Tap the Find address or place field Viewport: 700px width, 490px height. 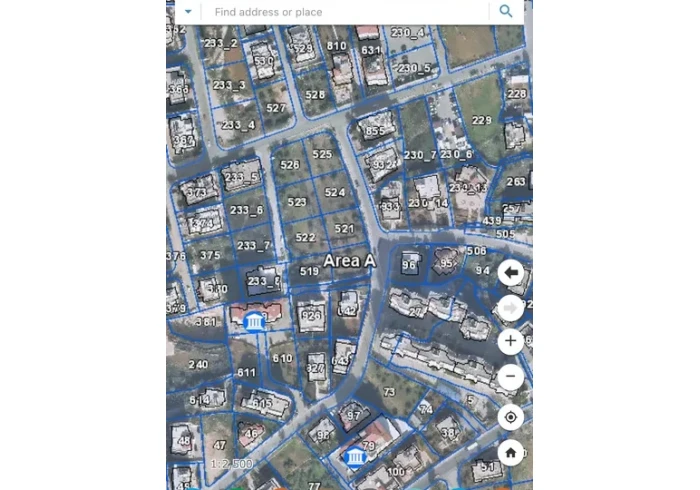pos(345,12)
